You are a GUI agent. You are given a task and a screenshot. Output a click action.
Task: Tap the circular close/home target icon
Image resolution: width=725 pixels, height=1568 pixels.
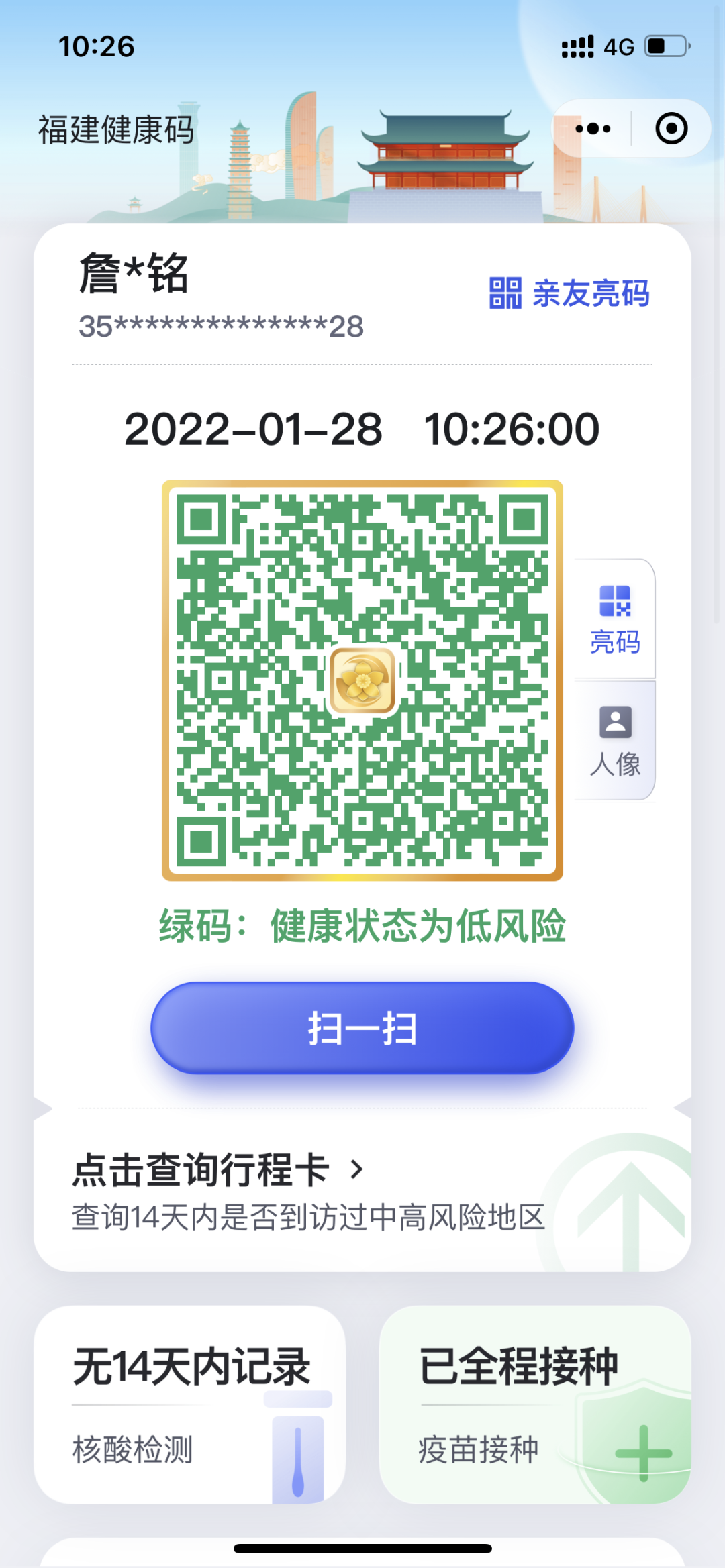tap(670, 128)
